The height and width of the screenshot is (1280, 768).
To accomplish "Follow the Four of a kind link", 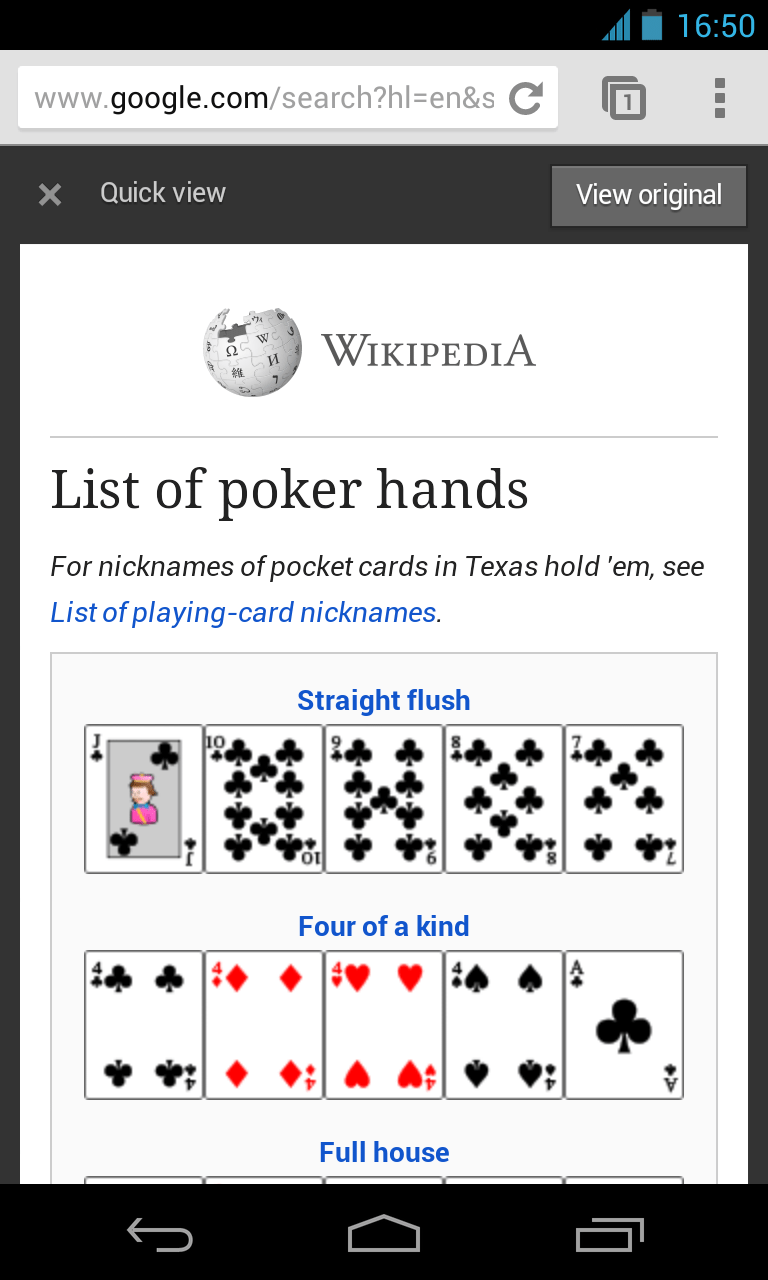I will [x=384, y=926].
